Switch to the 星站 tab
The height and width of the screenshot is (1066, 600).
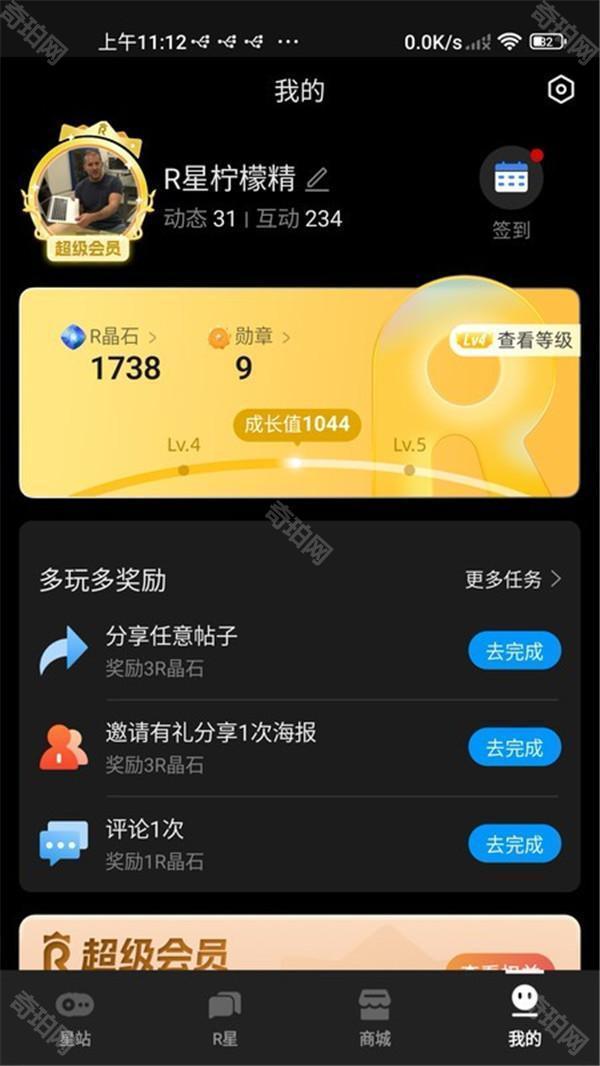point(74,1018)
